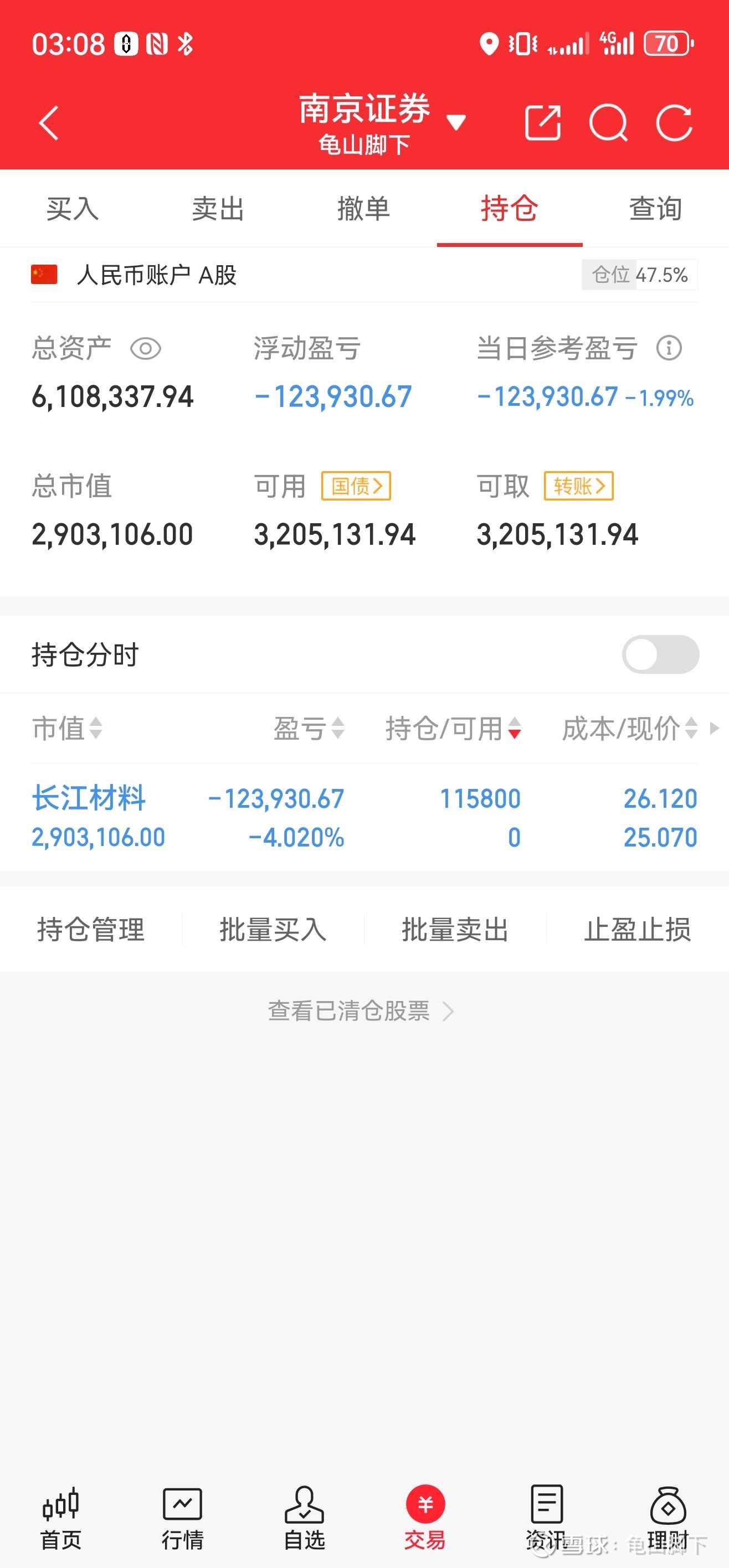Viewport: 729px width, 1568px height.
Task: Go back using the top-left arrow
Action: point(49,123)
